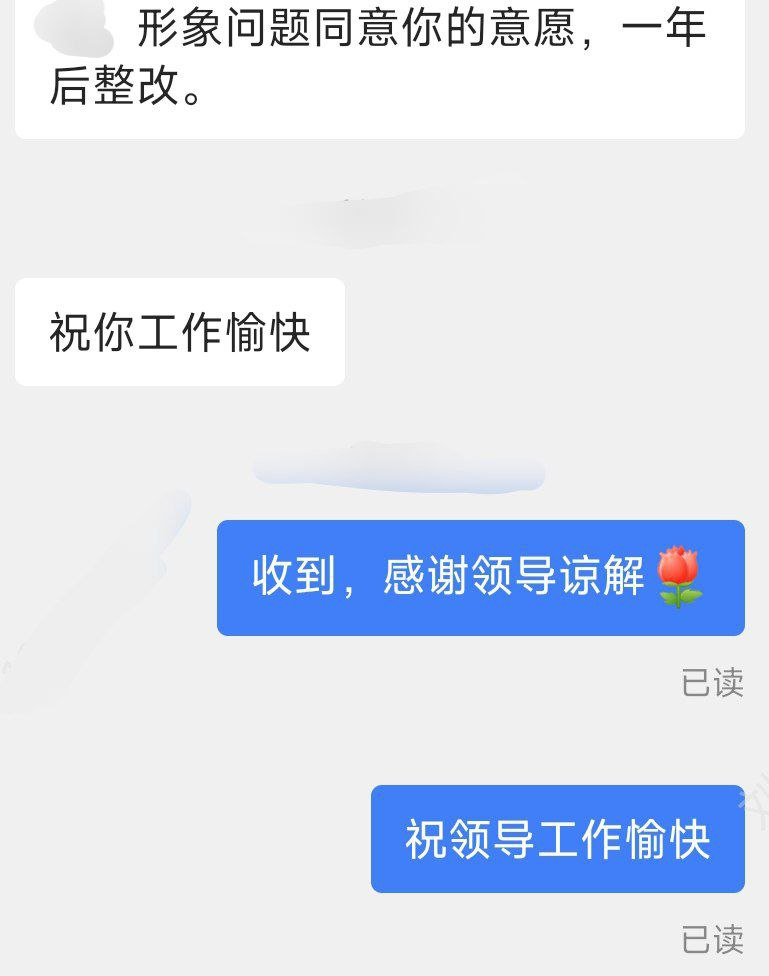
Task: Tap the 收到，感谢领导谅解 blue bubble
Action: click(480, 578)
